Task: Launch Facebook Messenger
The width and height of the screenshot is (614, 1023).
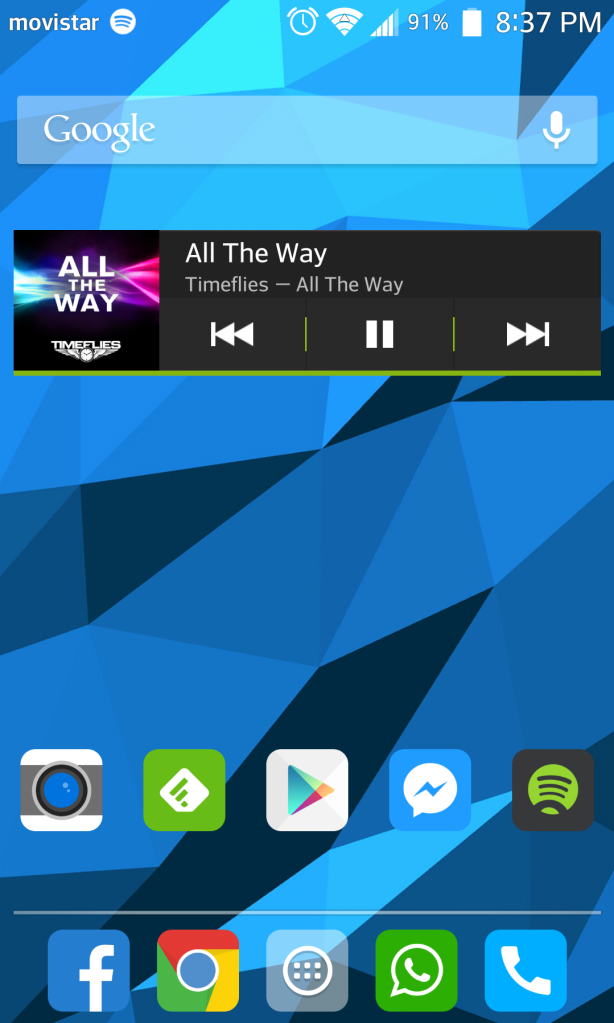Action: pos(430,790)
